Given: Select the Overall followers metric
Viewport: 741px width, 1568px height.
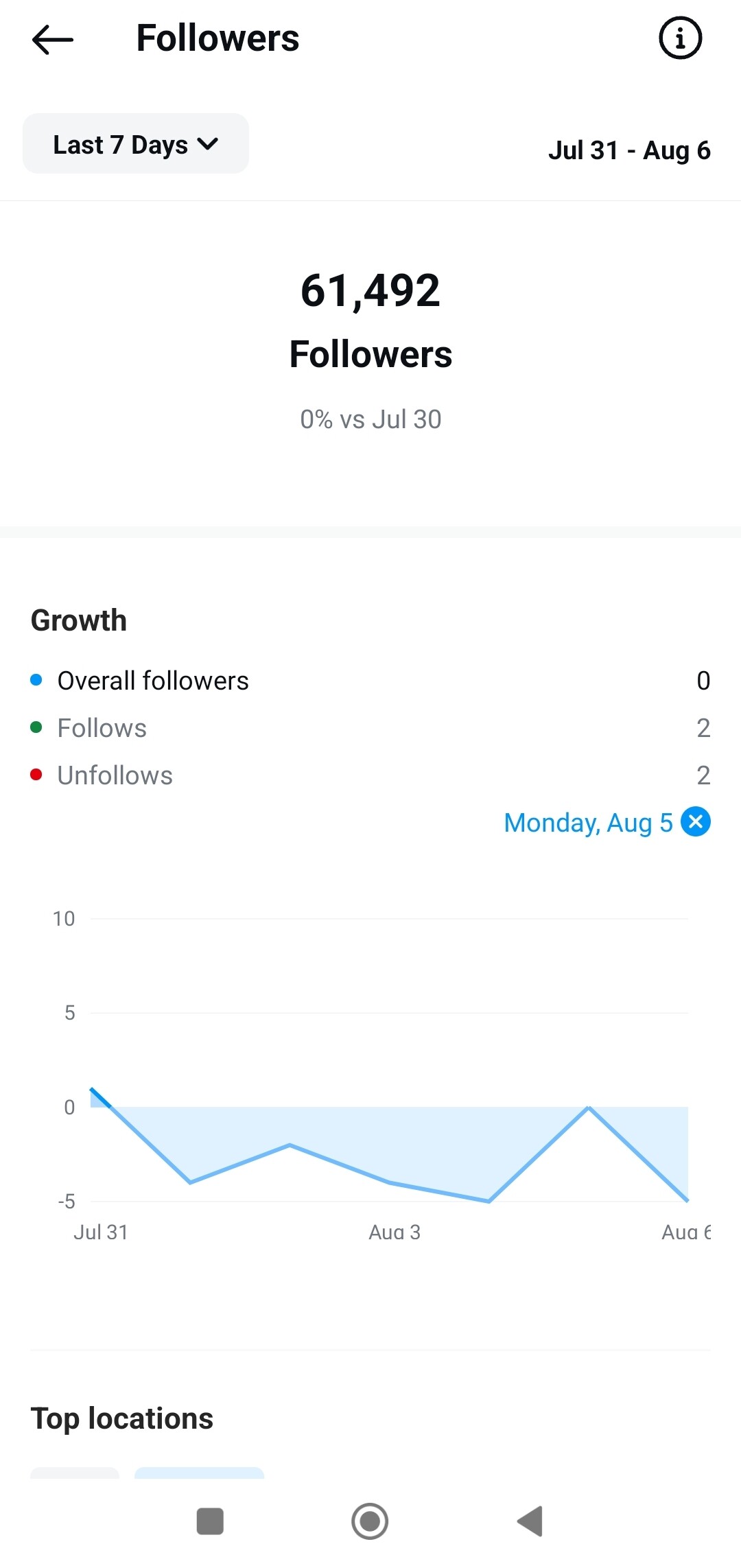Looking at the screenshot, I should point(370,681).
